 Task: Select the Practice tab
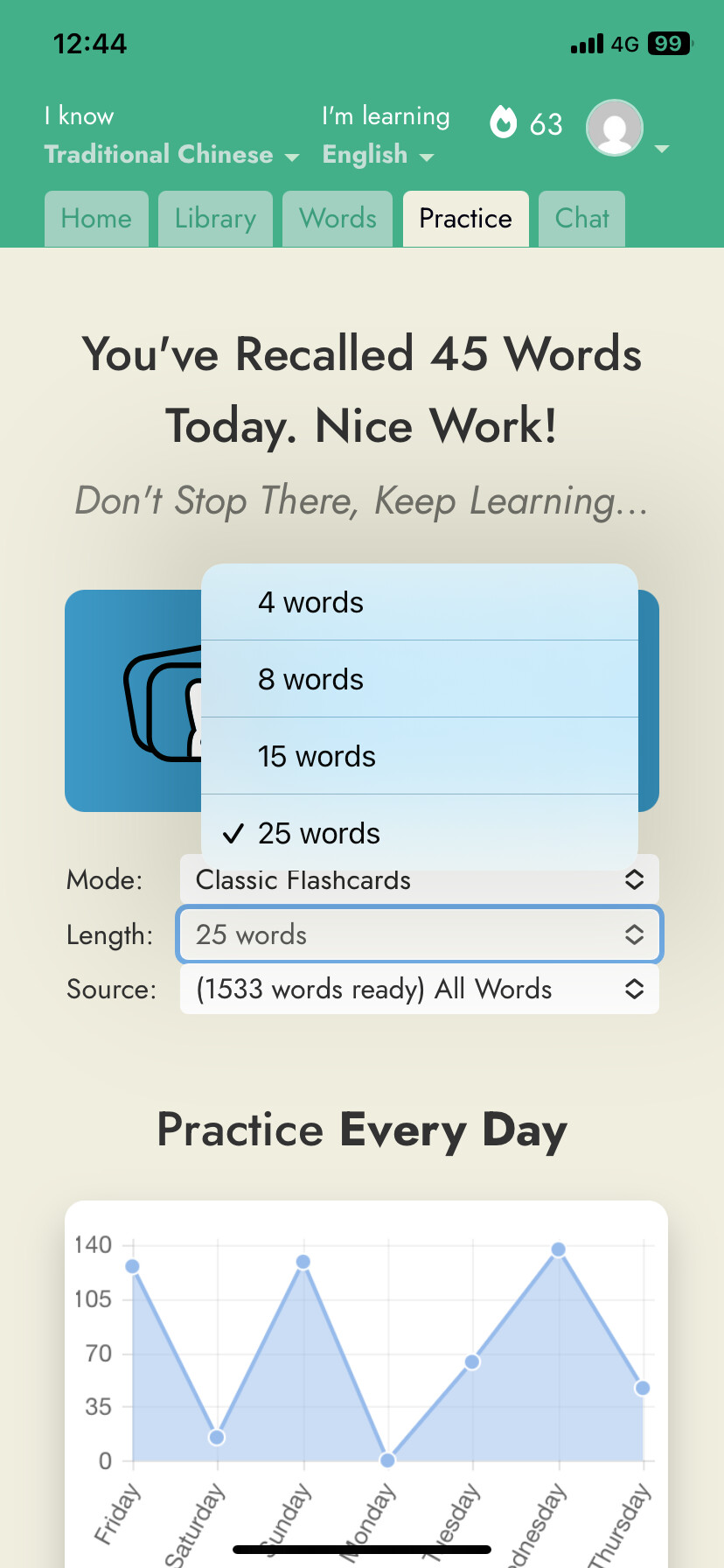465,219
